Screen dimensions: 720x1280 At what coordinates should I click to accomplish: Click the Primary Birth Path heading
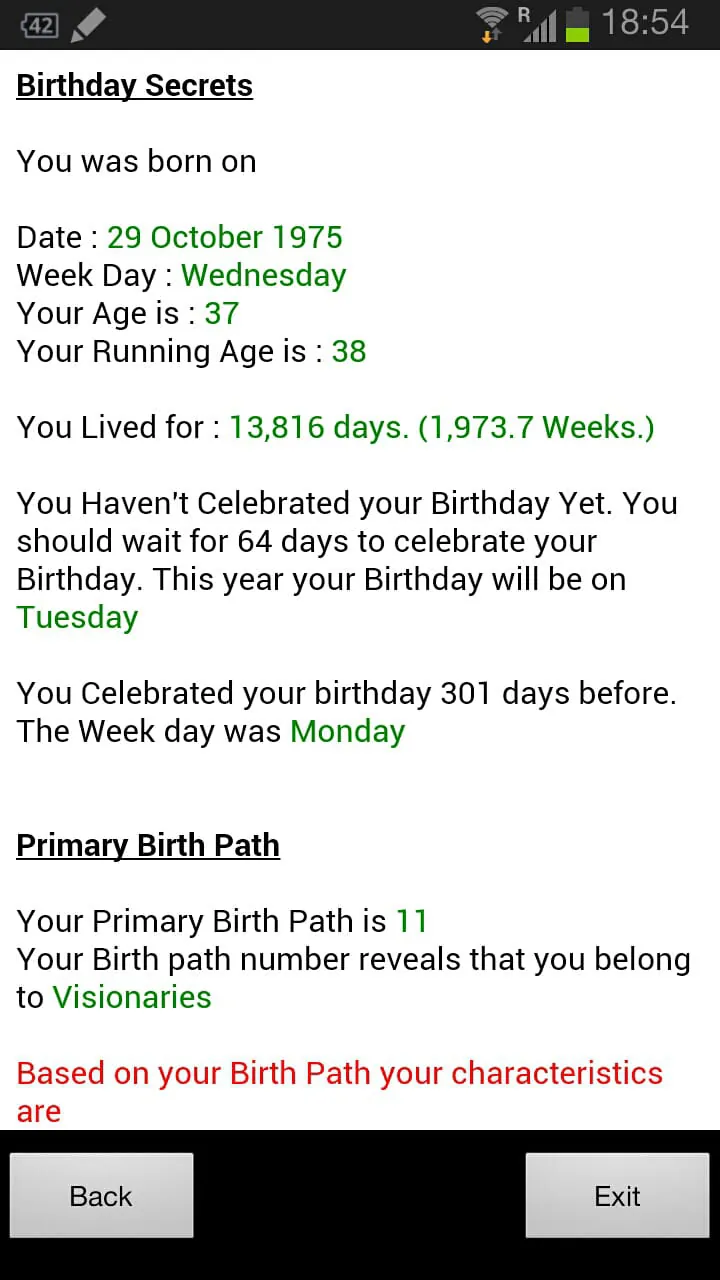[147, 845]
